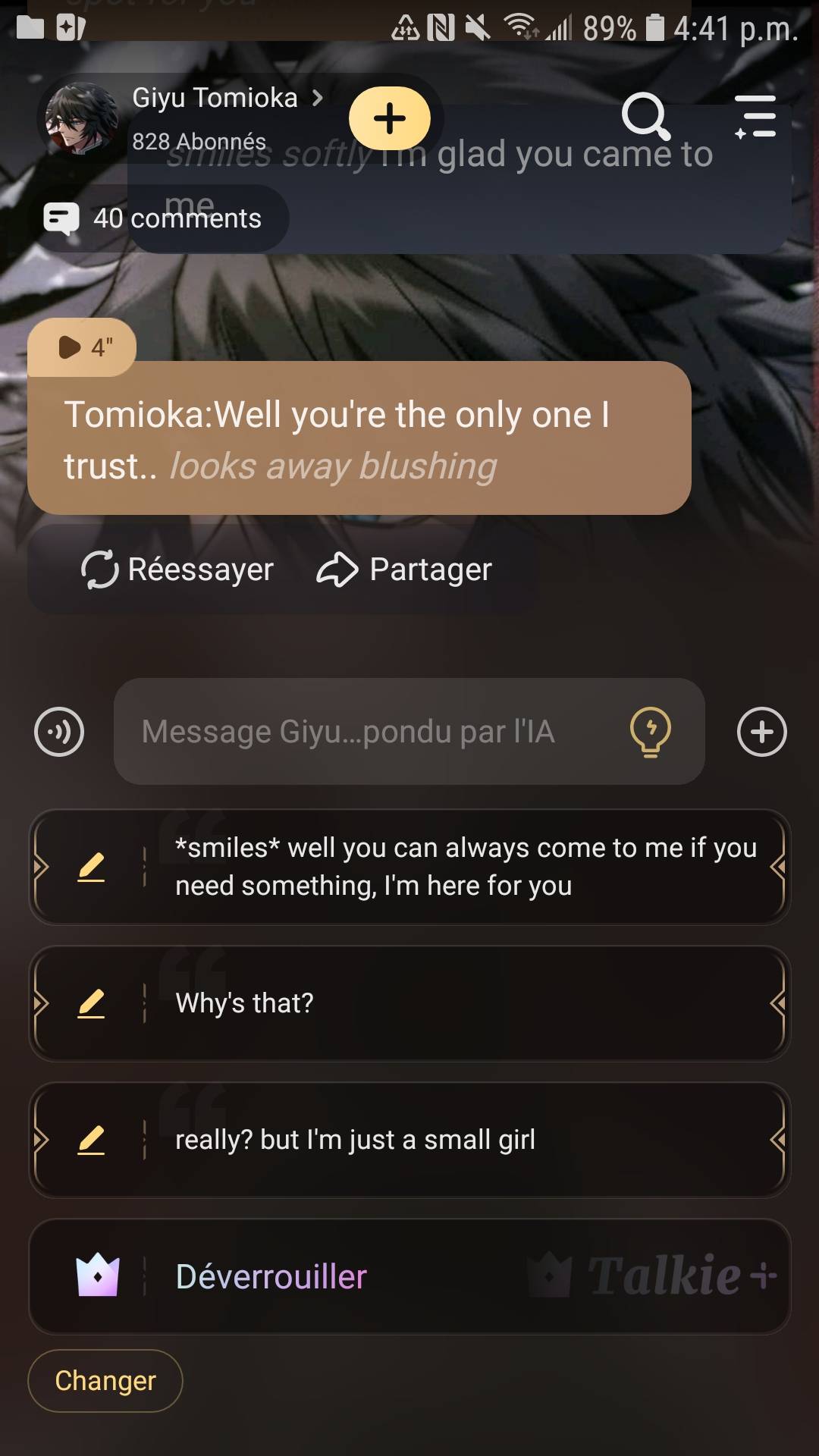Share the message with Partager
Image resolution: width=819 pixels, height=1456 pixels.
click(404, 570)
